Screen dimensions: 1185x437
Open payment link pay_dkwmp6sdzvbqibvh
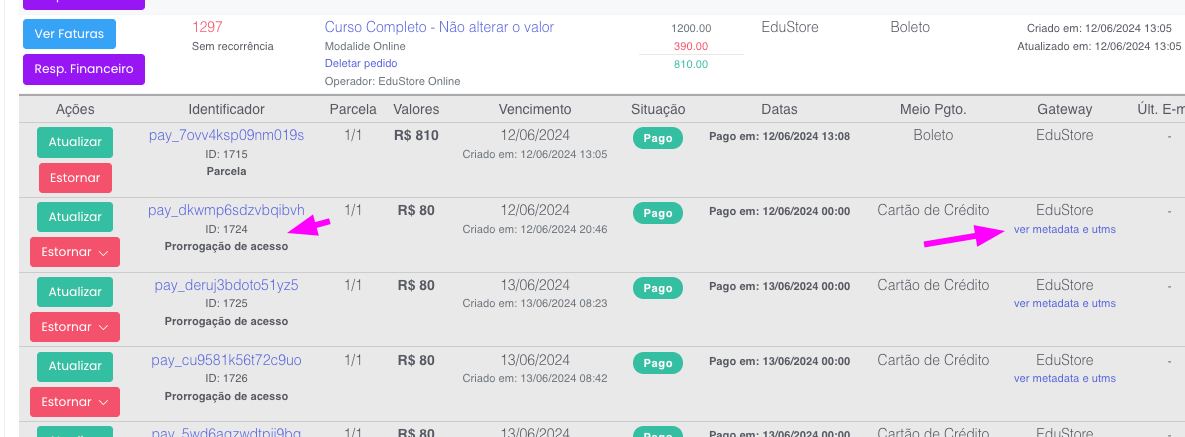226,210
